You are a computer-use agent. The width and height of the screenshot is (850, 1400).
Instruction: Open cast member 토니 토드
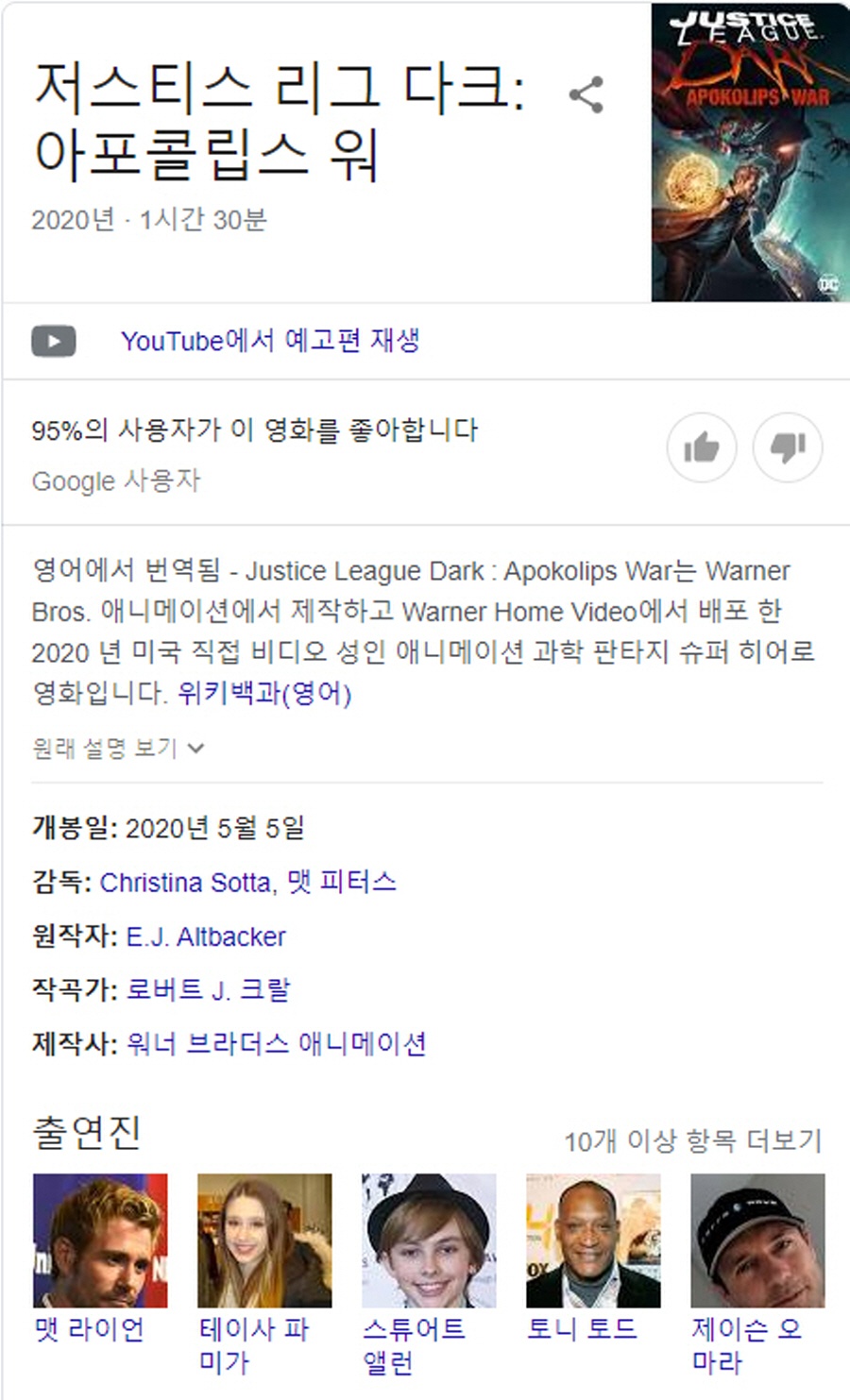click(593, 1240)
